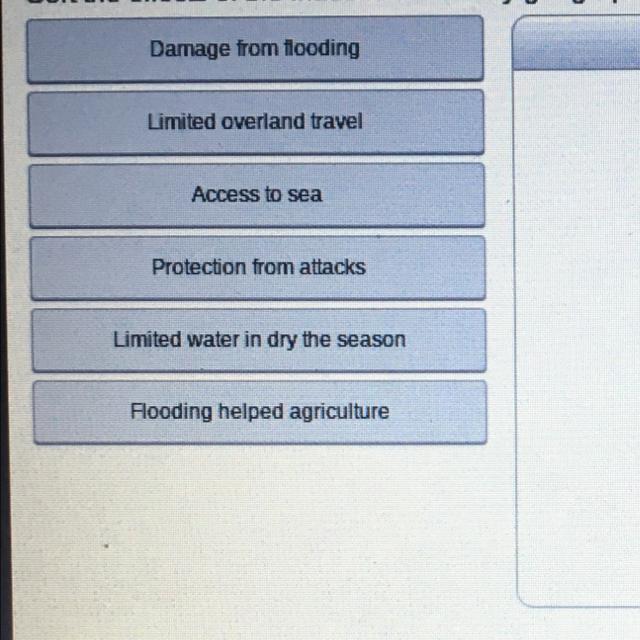
Task: Choose the Flooding helped agriculture tile
Action: pyautogui.click(x=259, y=411)
